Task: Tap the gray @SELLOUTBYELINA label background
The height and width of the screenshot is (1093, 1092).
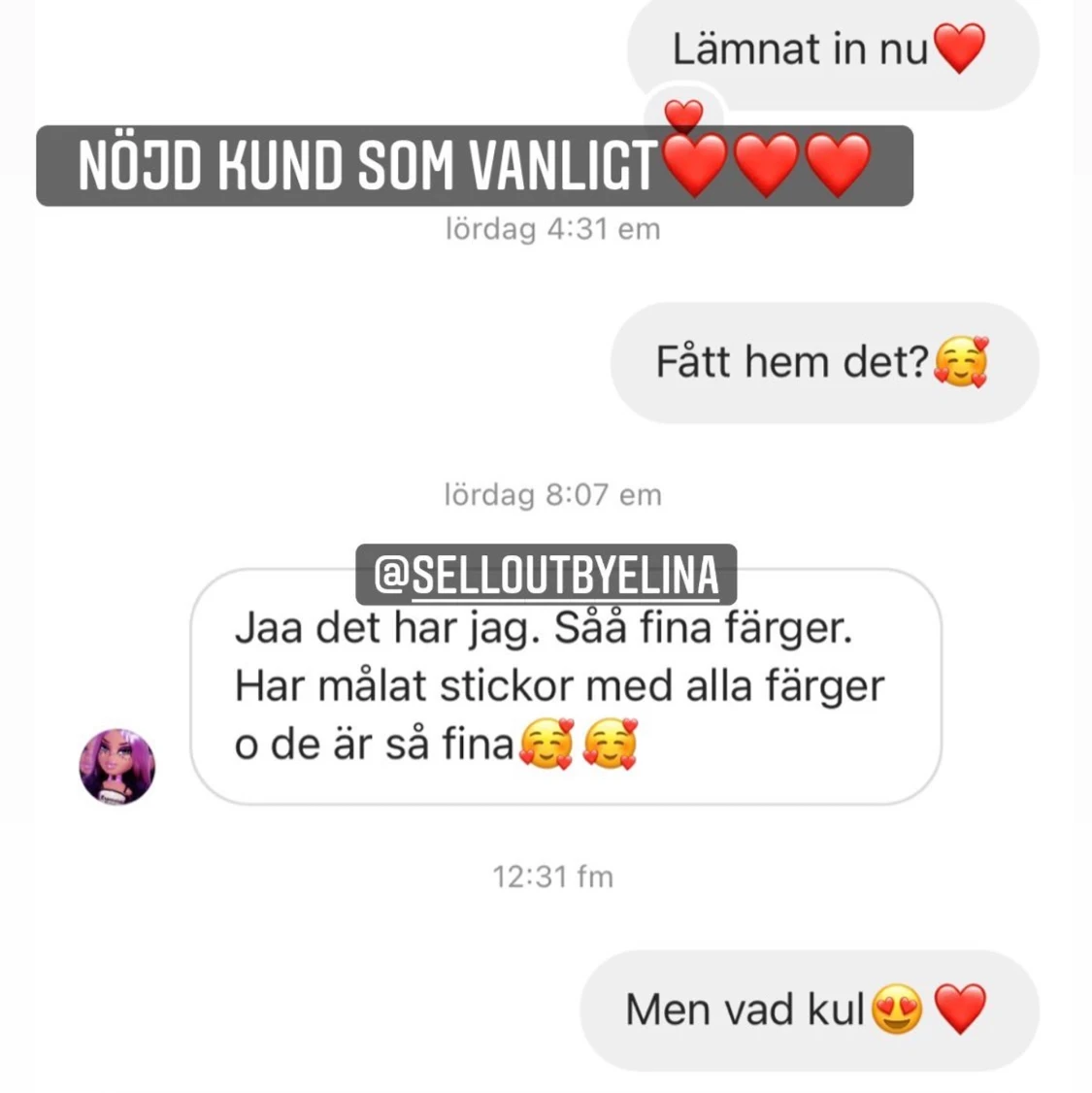Action: [546, 574]
